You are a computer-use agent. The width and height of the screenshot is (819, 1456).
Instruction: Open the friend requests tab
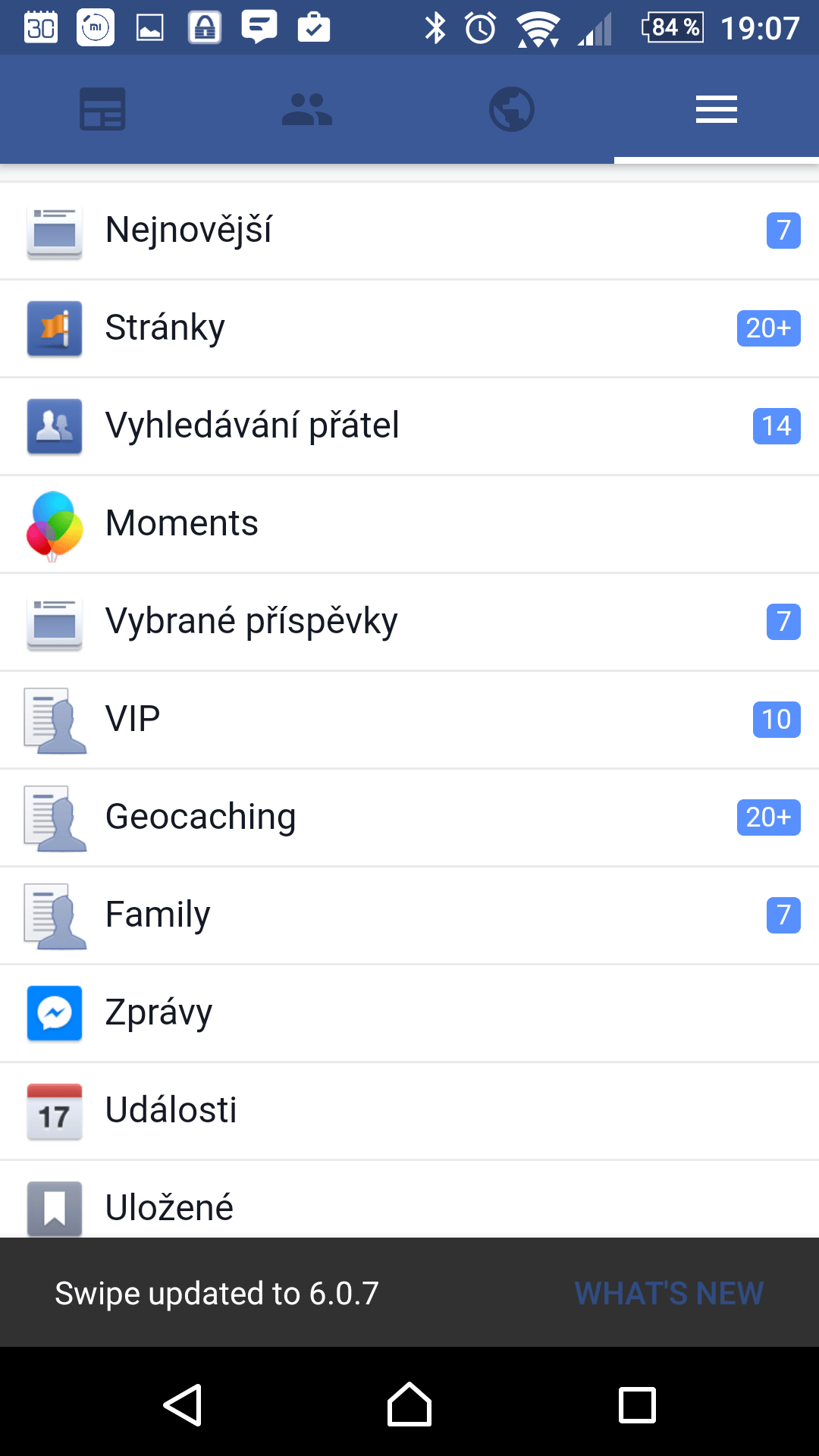tap(307, 109)
